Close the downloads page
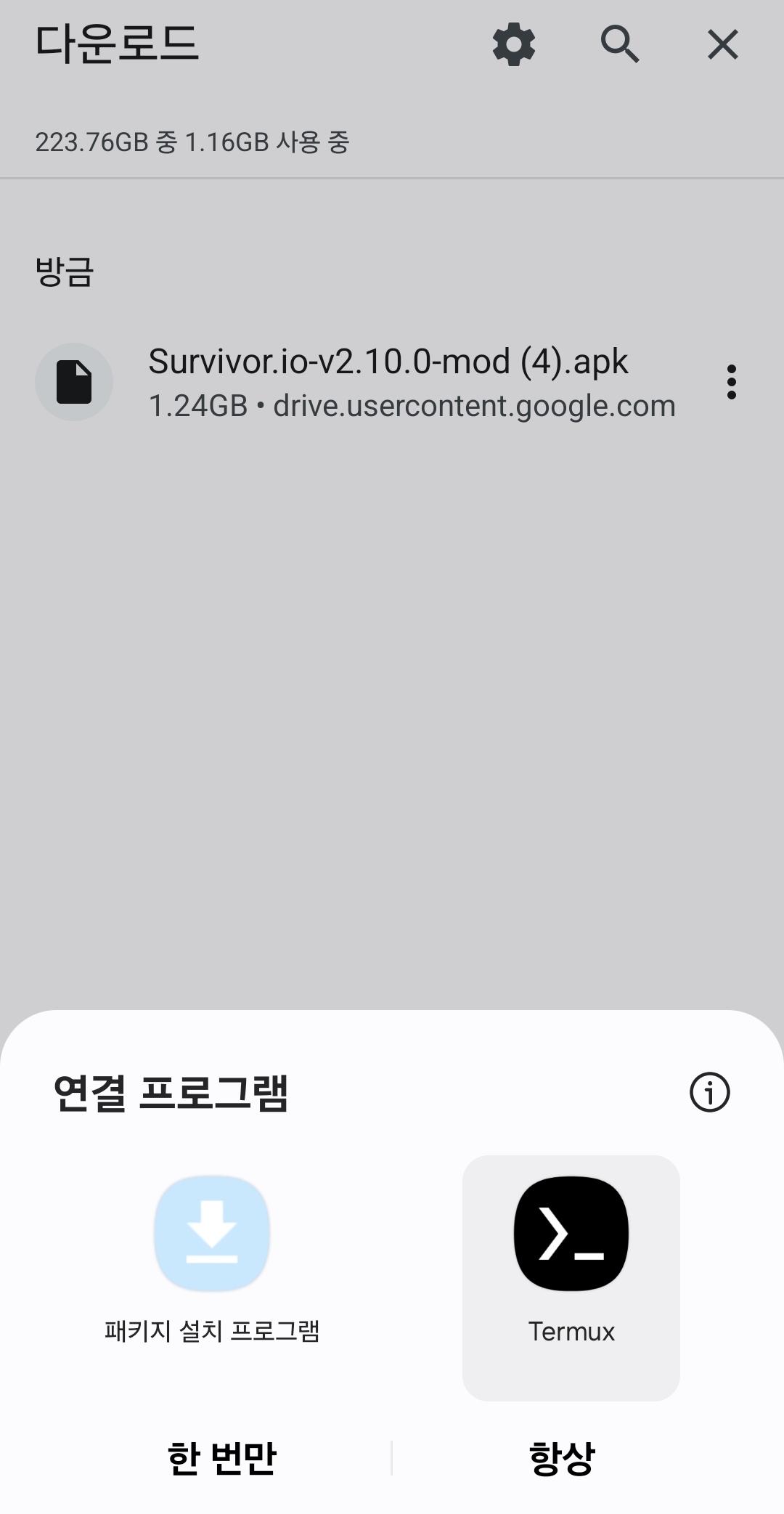Viewport: 784px width, 1514px height. 723,44
